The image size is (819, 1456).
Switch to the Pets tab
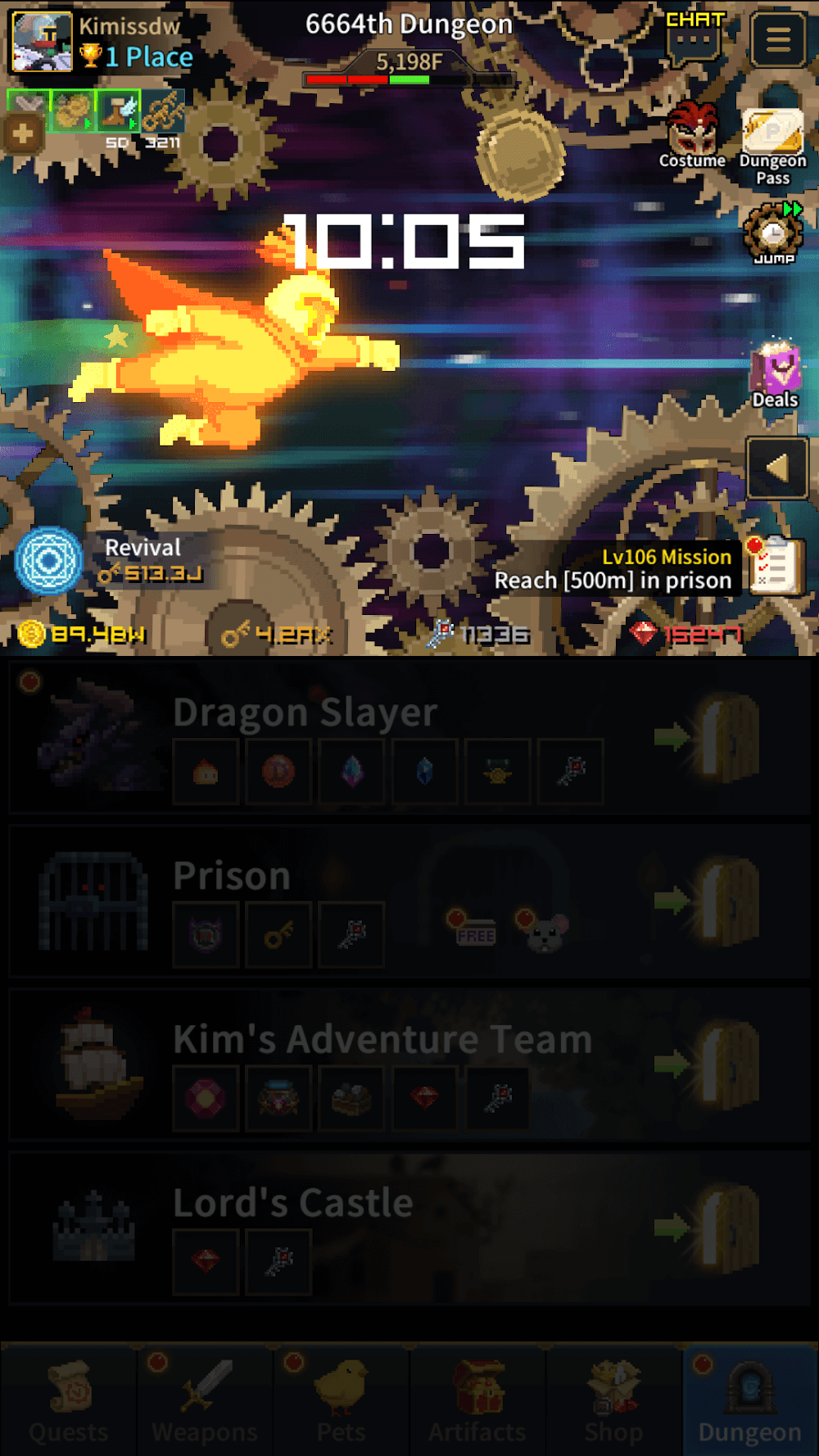tap(341, 1400)
